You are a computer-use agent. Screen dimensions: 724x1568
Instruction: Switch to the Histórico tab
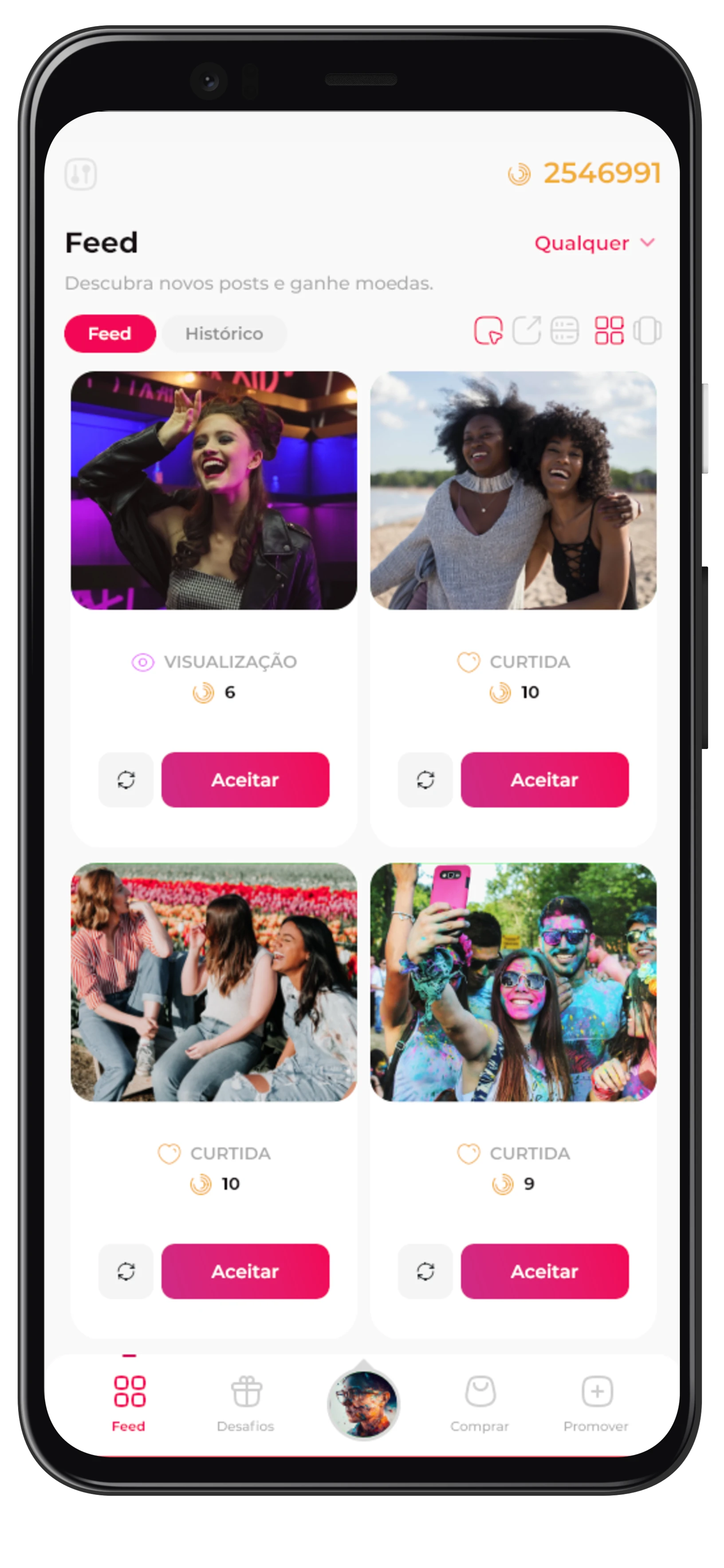224,333
